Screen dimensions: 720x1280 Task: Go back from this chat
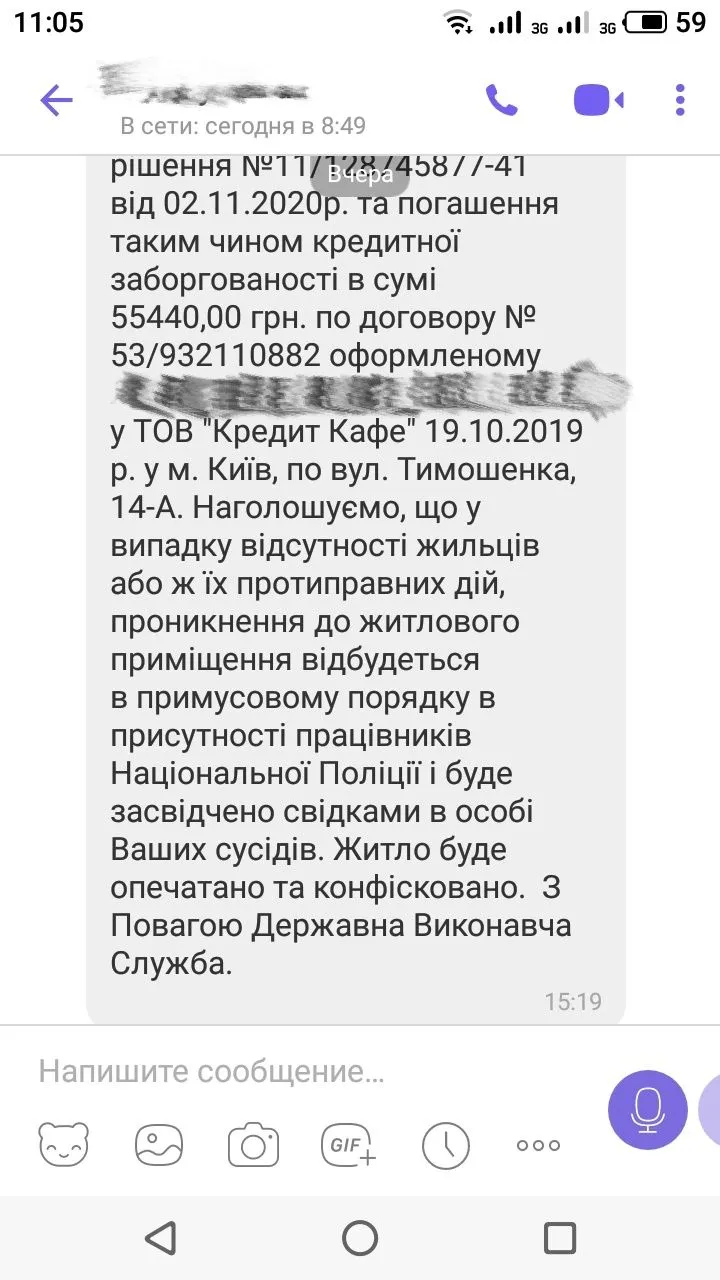56,100
